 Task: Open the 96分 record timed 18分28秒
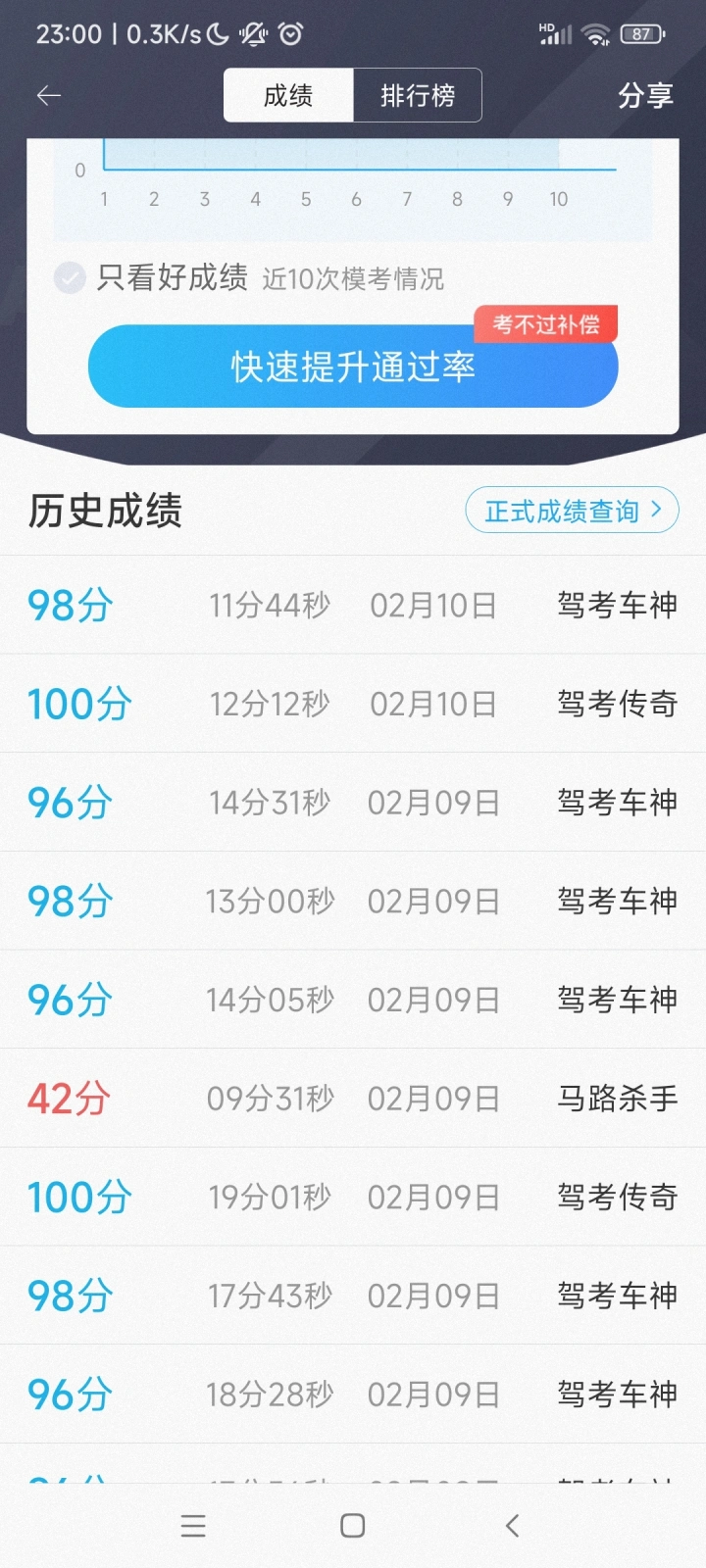pyautogui.click(x=353, y=1394)
